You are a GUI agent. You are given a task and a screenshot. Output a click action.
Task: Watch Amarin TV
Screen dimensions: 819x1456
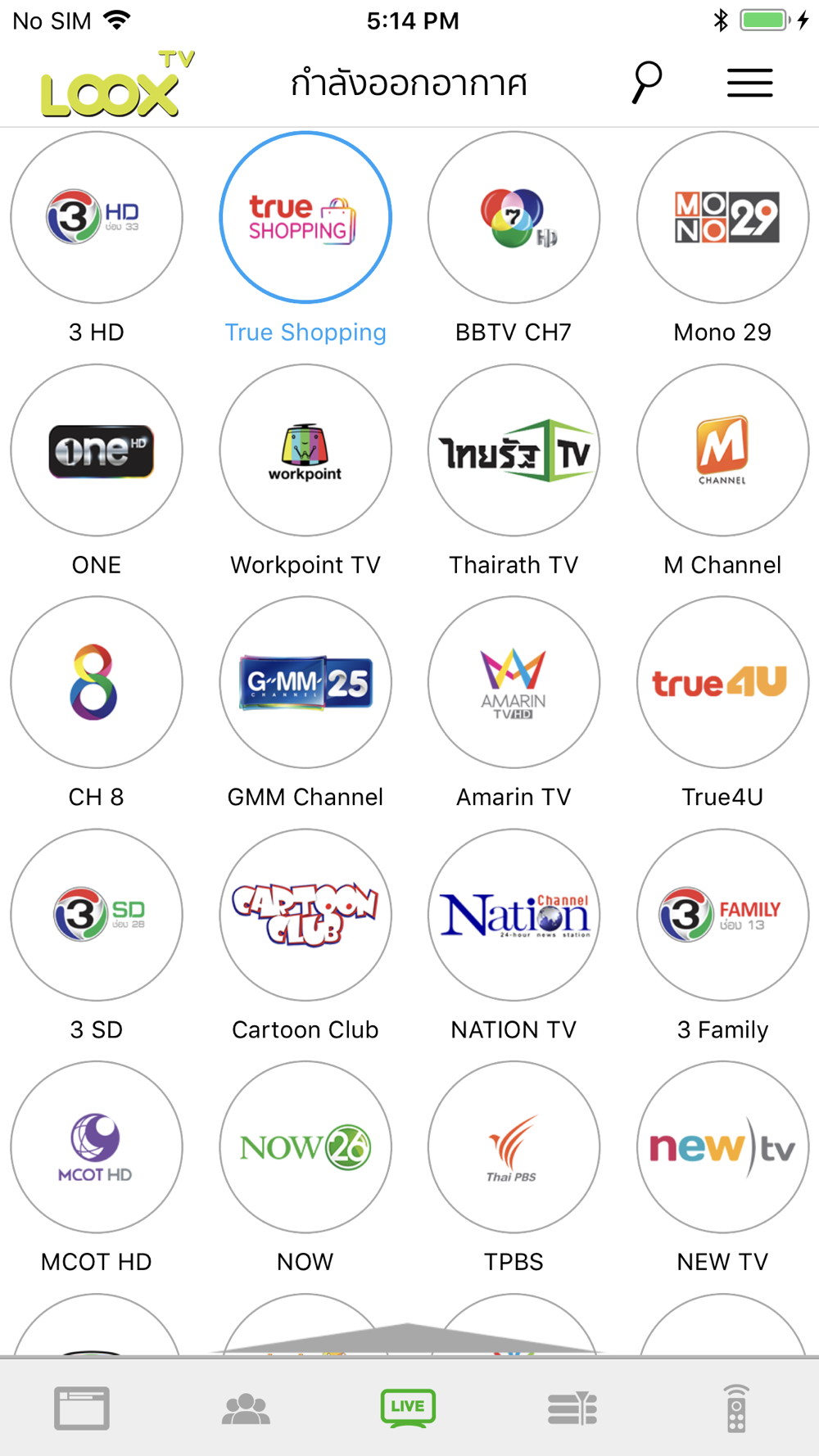(514, 682)
